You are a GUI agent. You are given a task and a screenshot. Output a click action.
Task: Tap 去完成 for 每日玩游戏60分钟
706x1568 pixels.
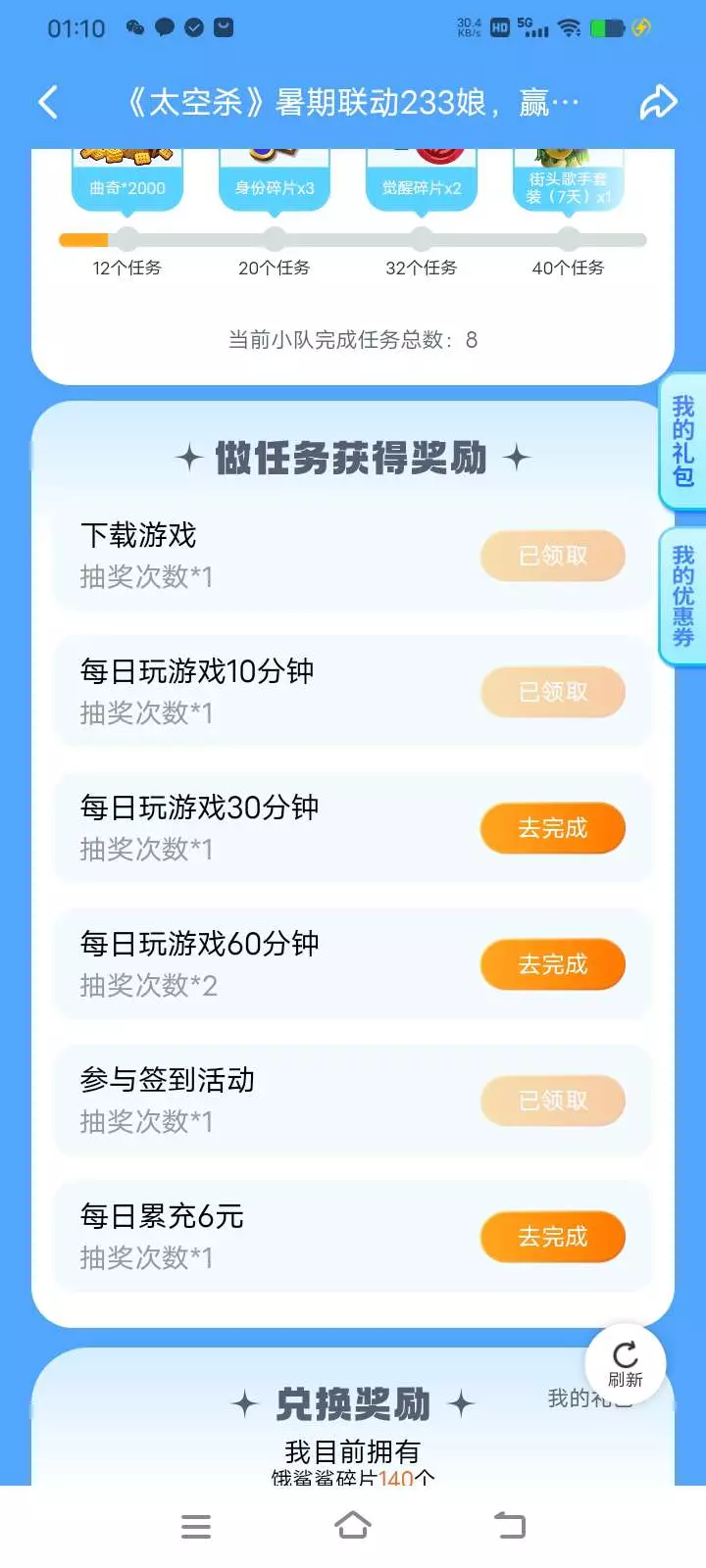pos(552,964)
